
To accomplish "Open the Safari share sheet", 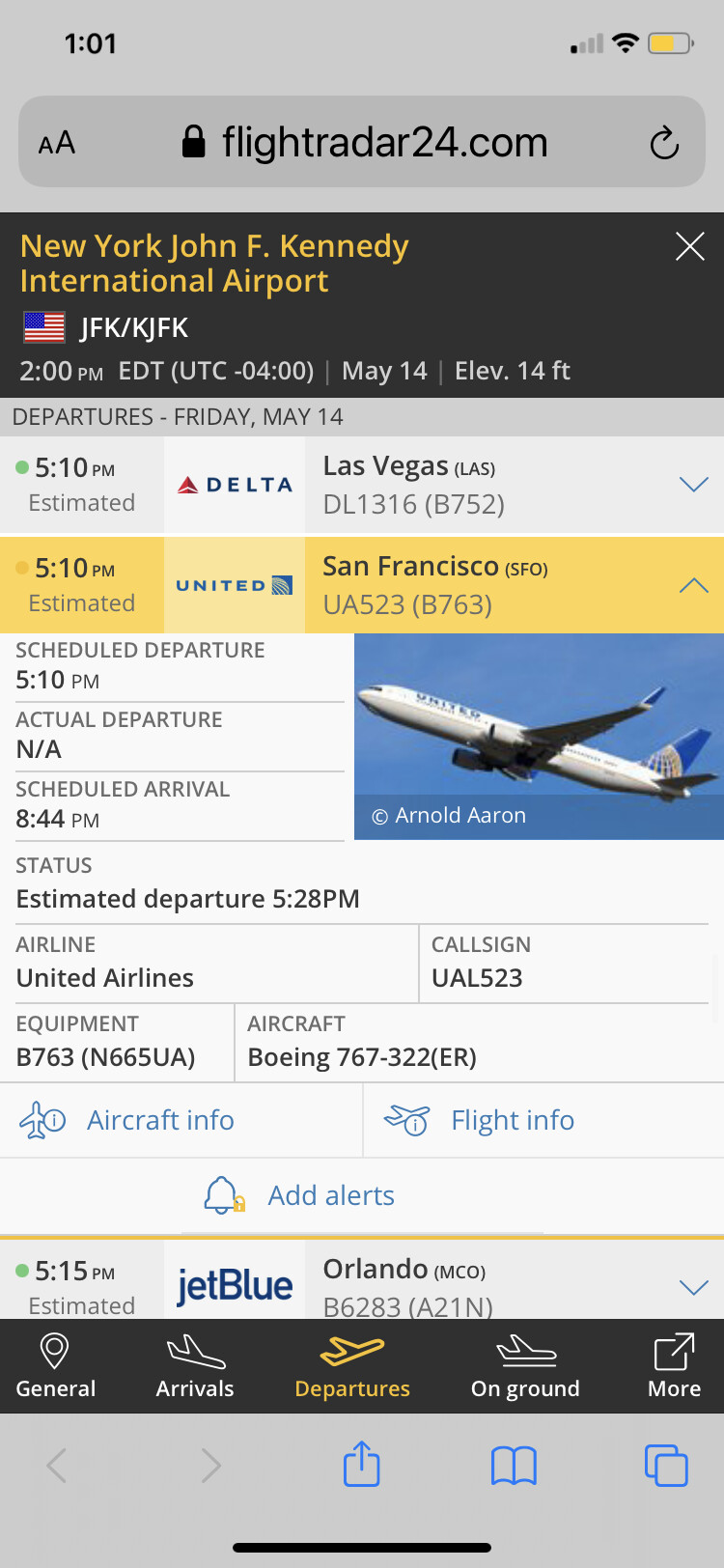I will (362, 1464).
